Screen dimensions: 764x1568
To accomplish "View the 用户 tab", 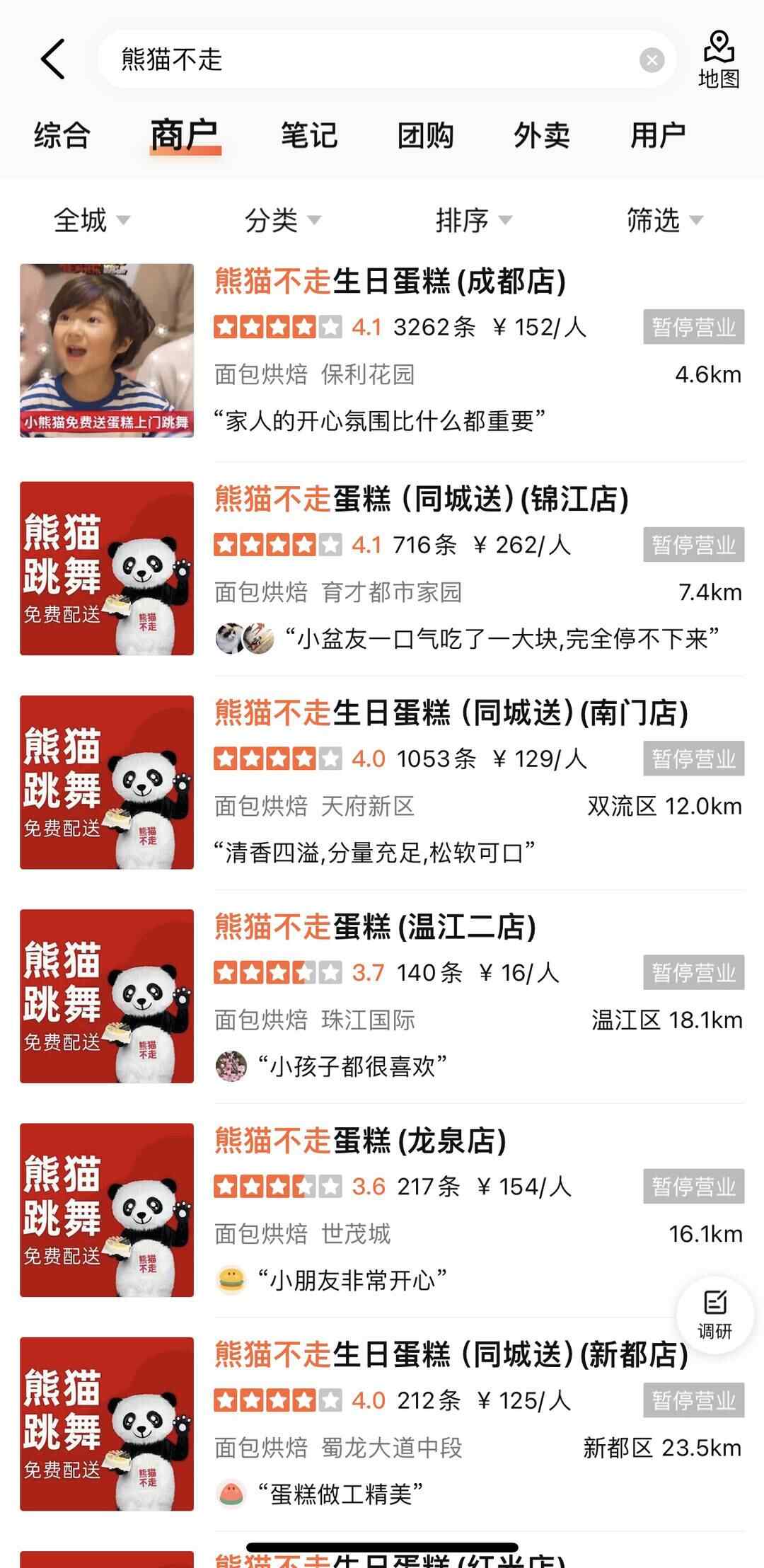I will [x=658, y=135].
